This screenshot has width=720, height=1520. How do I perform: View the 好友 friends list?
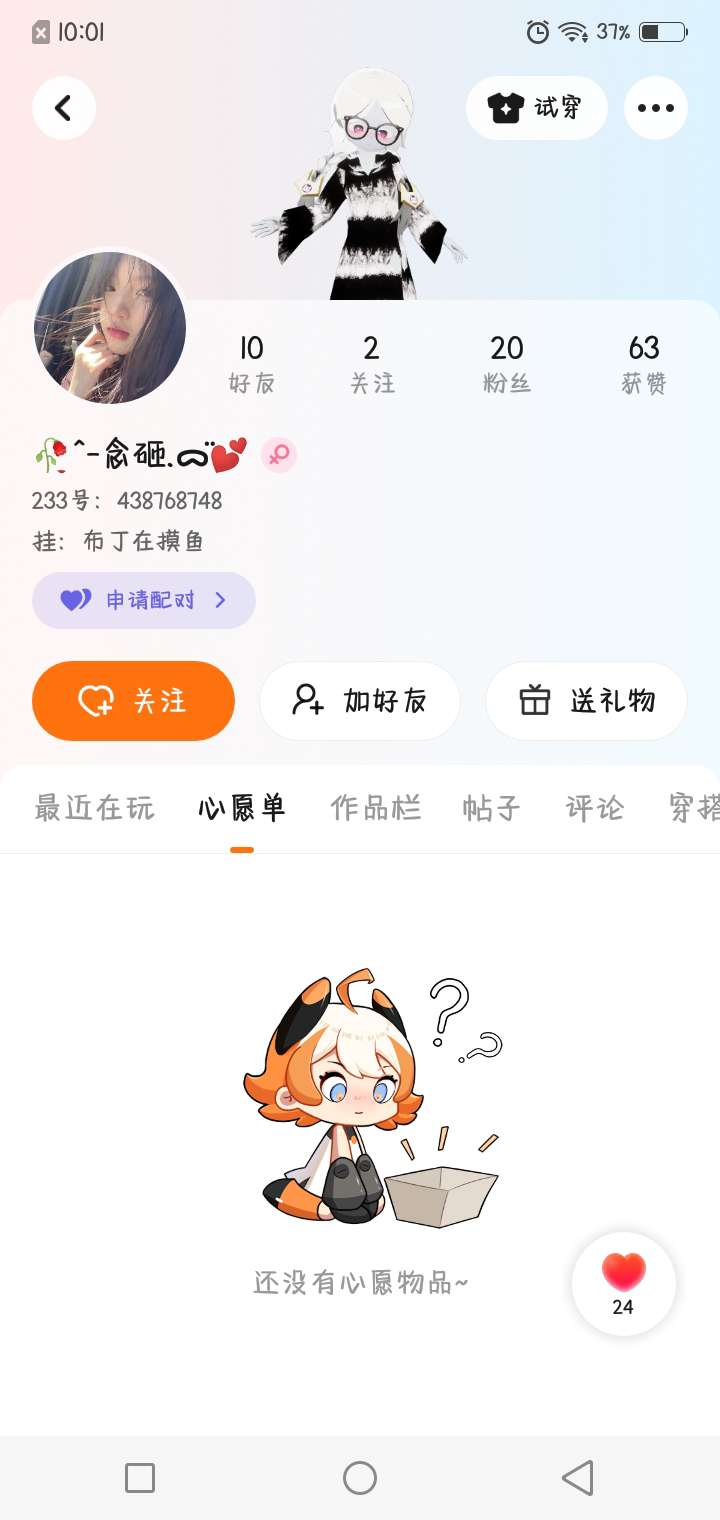251,364
